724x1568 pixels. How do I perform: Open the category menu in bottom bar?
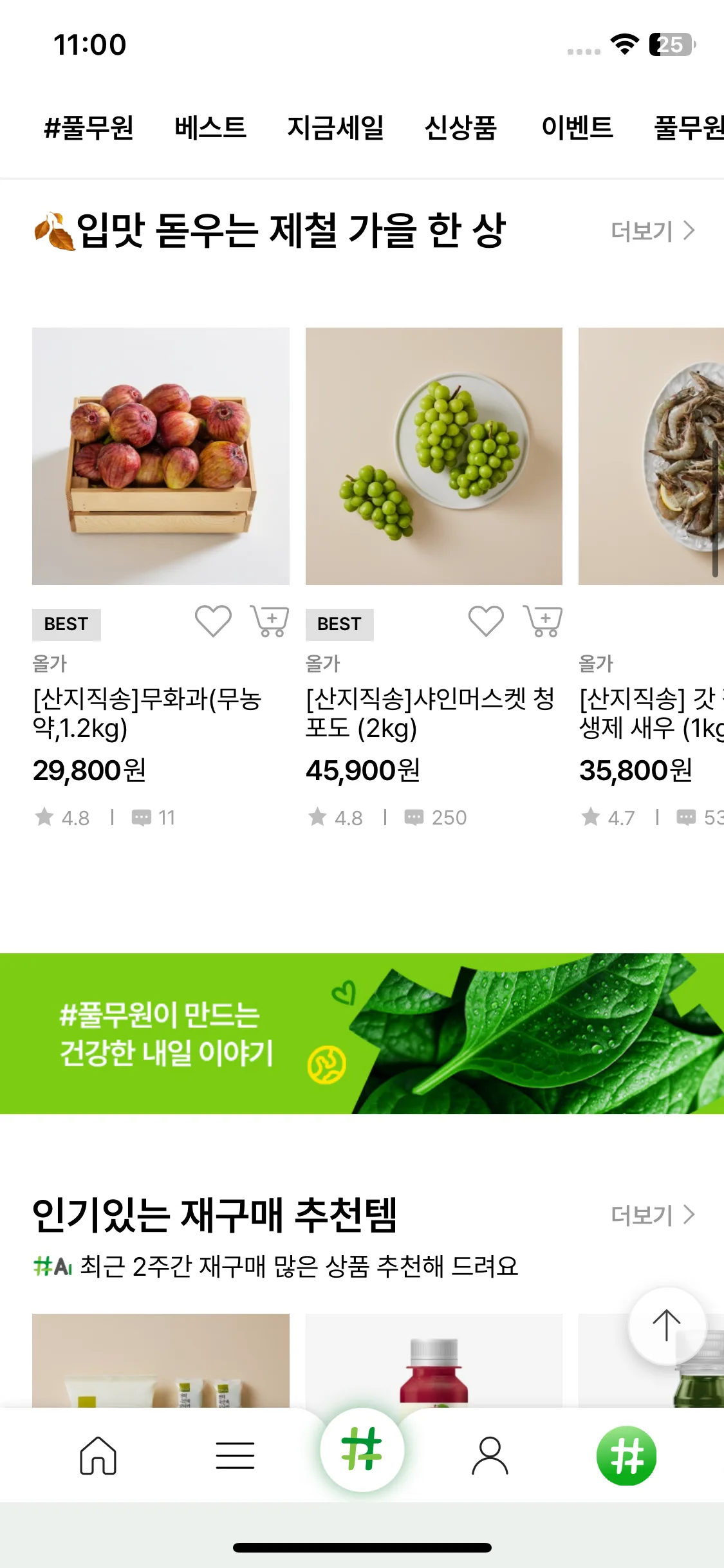pos(235,1455)
